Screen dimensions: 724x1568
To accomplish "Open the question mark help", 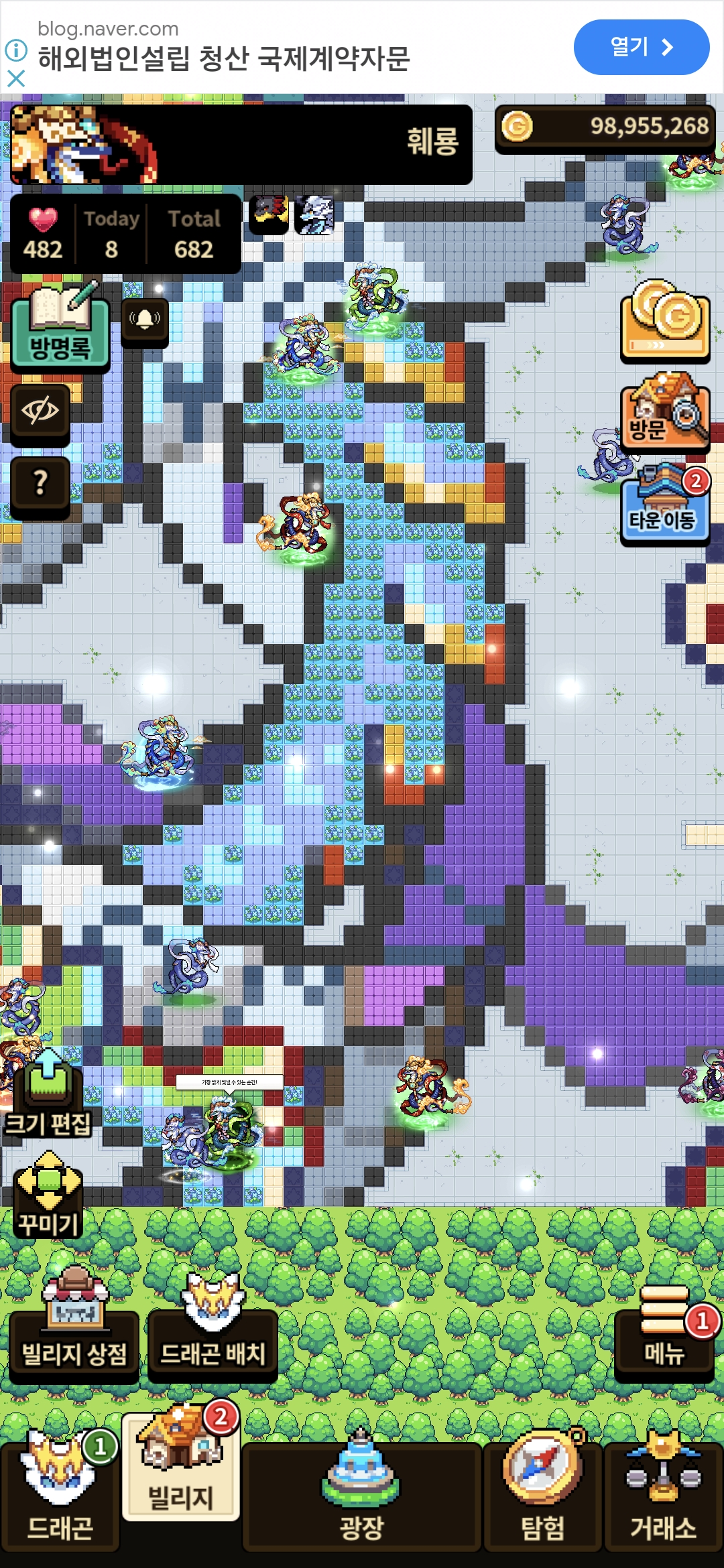I will [x=40, y=484].
